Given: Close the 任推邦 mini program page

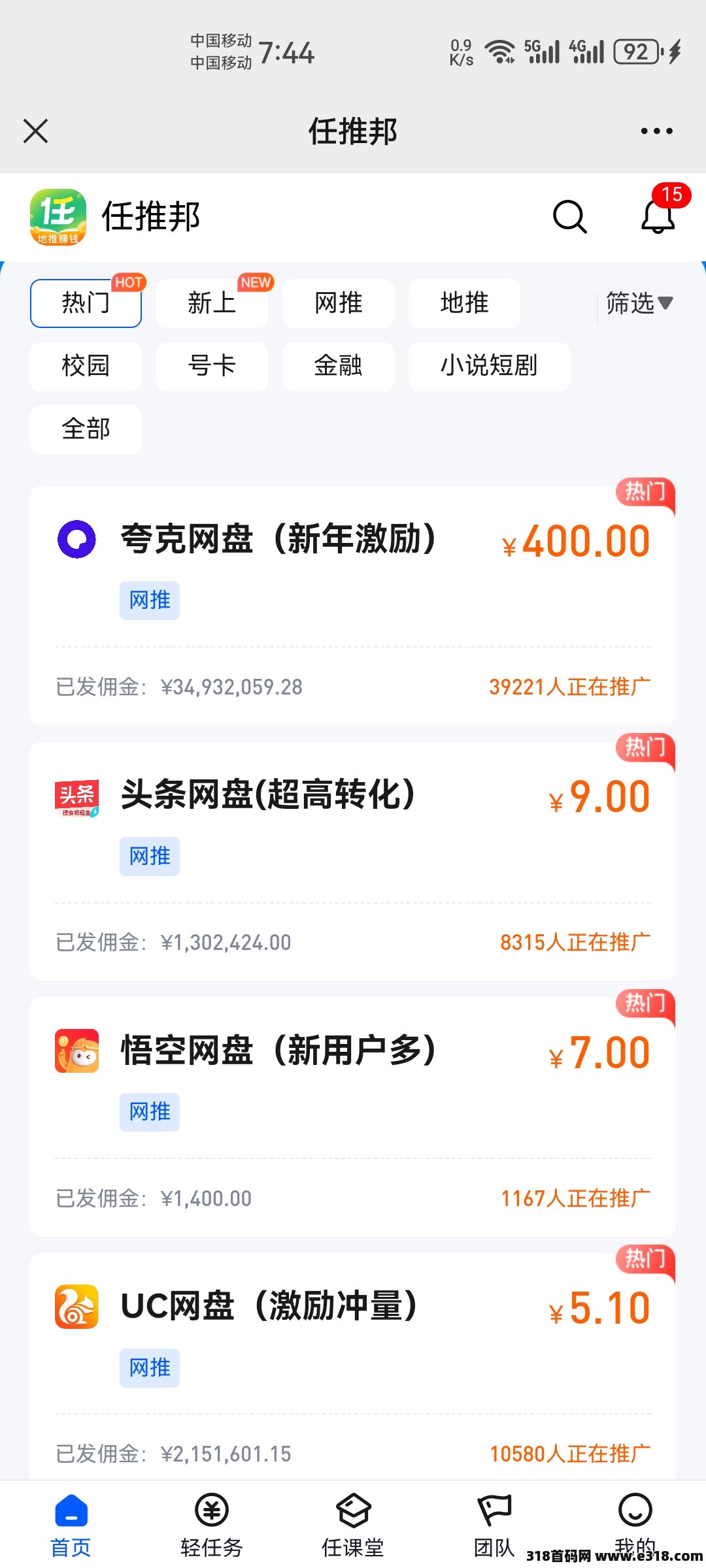Looking at the screenshot, I should 35,131.
